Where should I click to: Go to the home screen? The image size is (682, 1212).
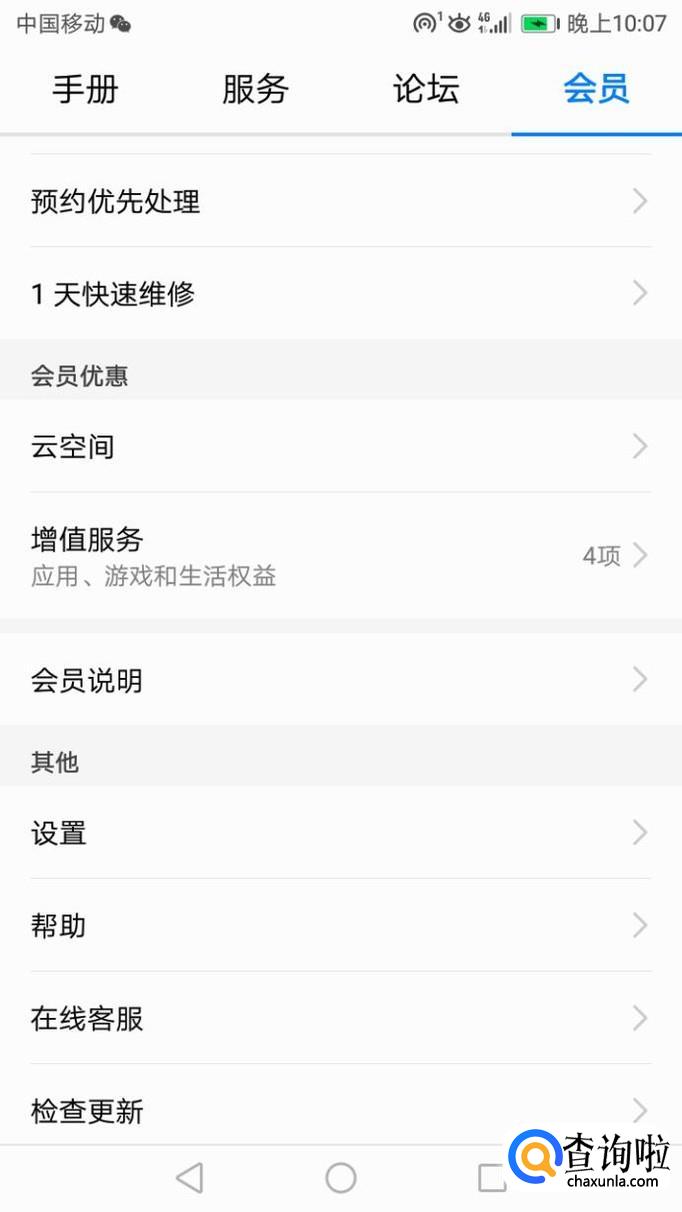341,1178
